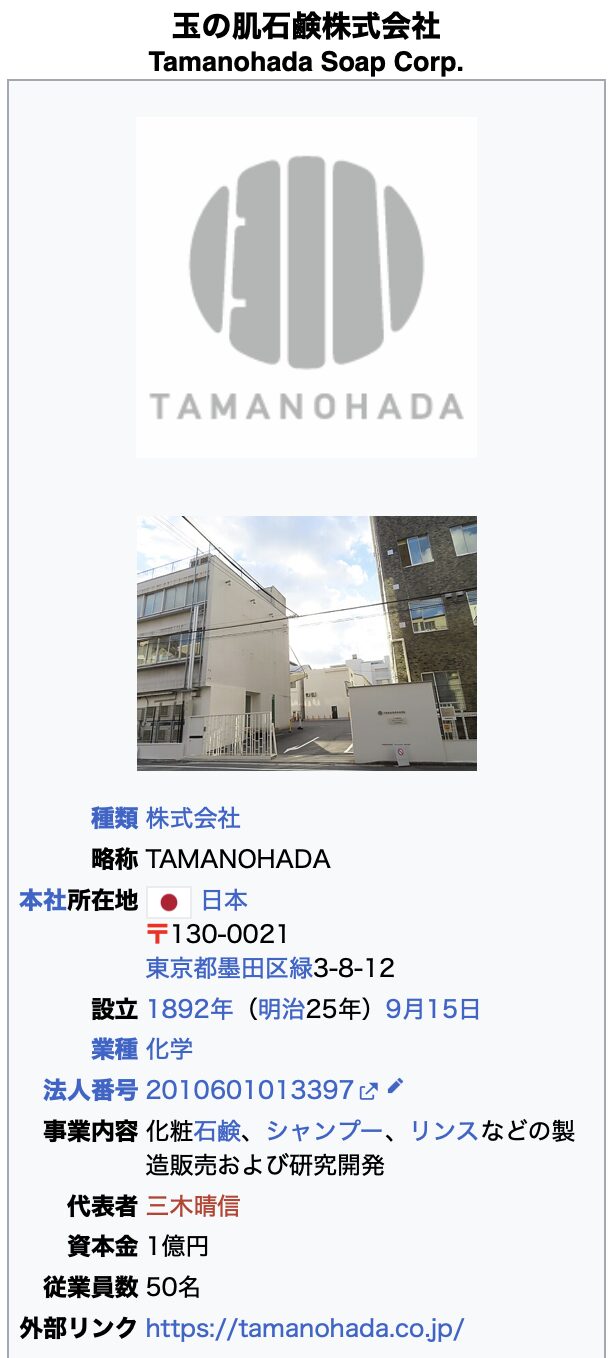Open the 種類 label link
The height and width of the screenshot is (1358, 608).
(113, 819)
